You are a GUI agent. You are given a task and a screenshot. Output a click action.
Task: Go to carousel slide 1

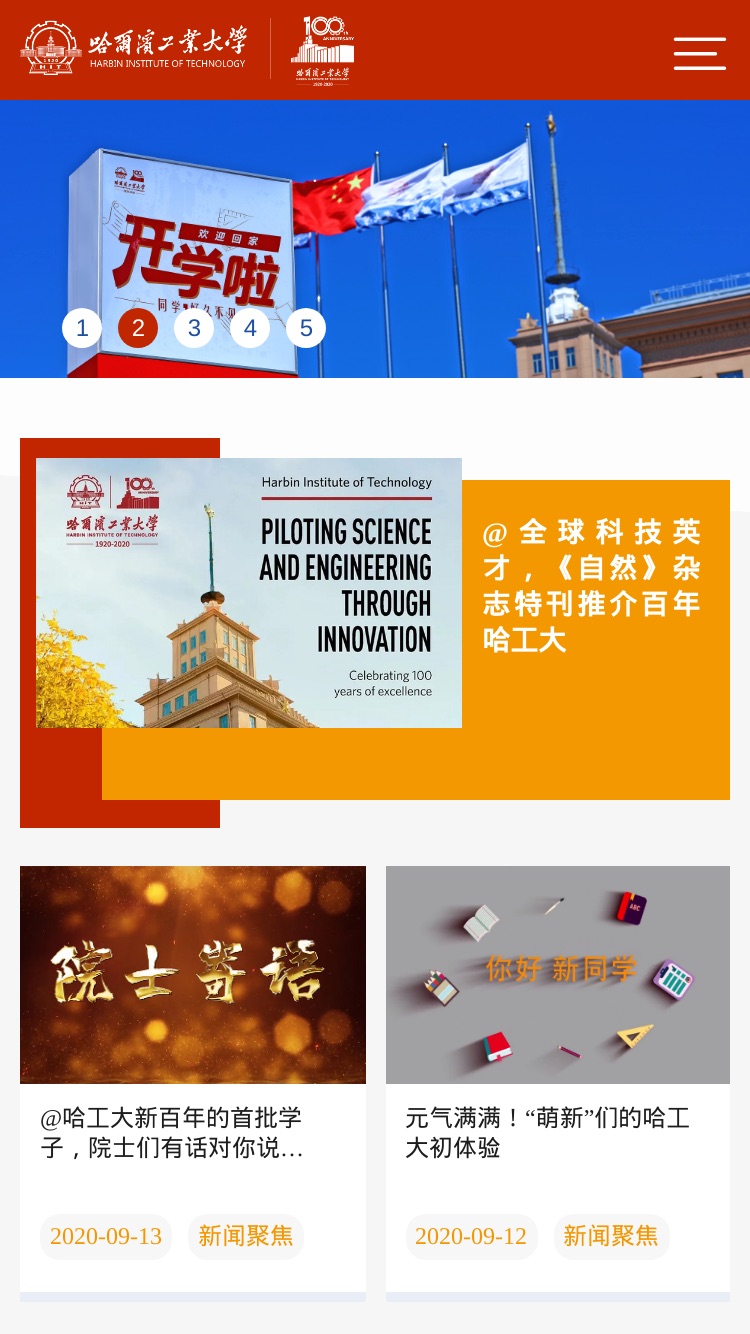(82, 328)
